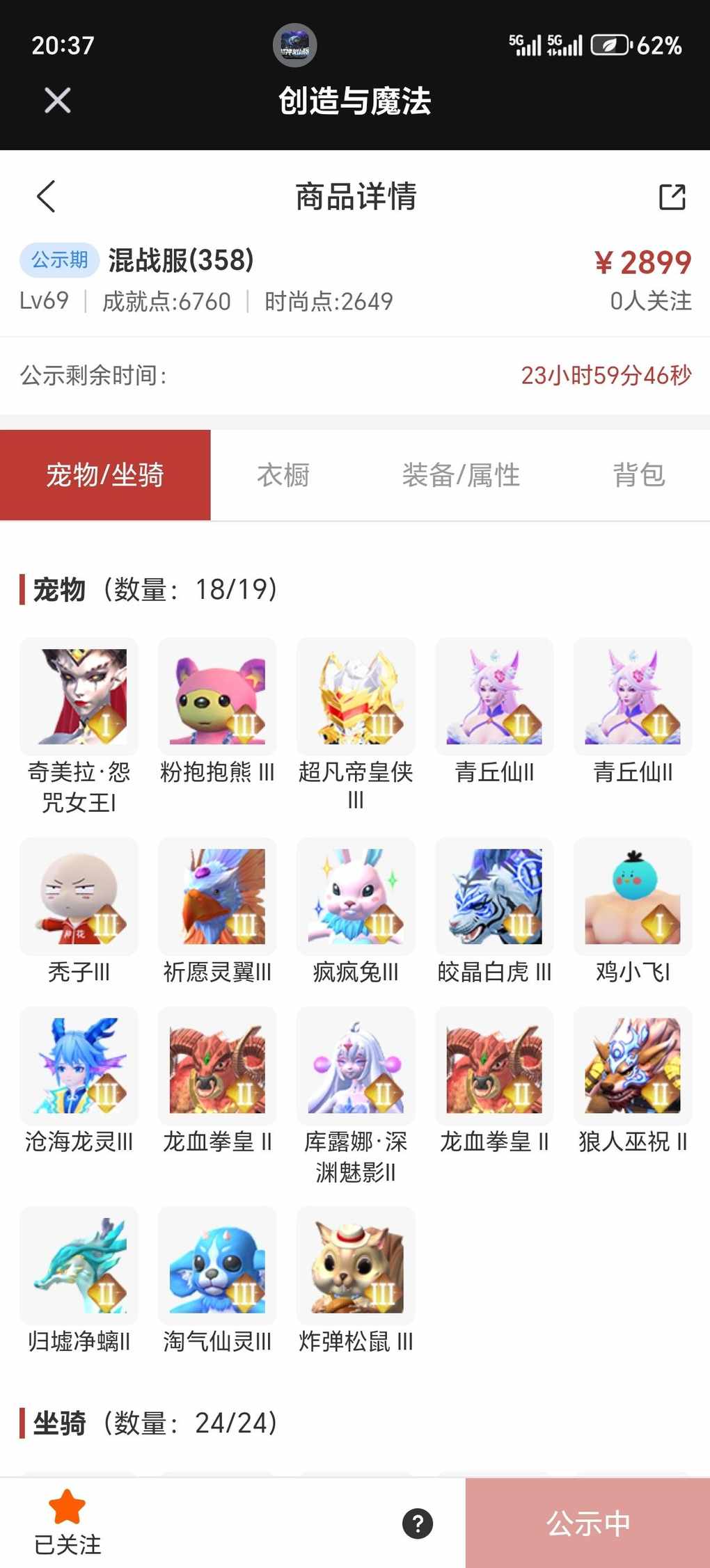
Task: Open 皎晶白虎 III pet tile
Action: tap(494, 897)
